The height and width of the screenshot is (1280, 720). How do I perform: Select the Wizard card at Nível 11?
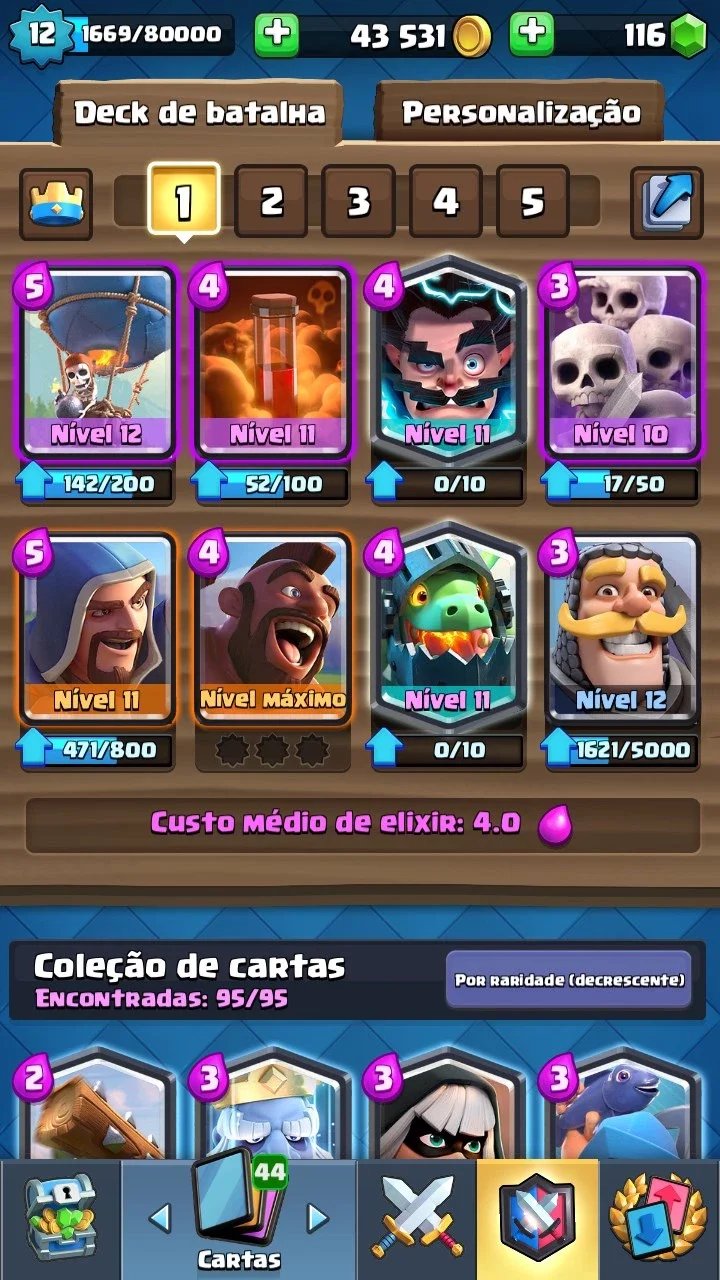[x=97, y=628]
